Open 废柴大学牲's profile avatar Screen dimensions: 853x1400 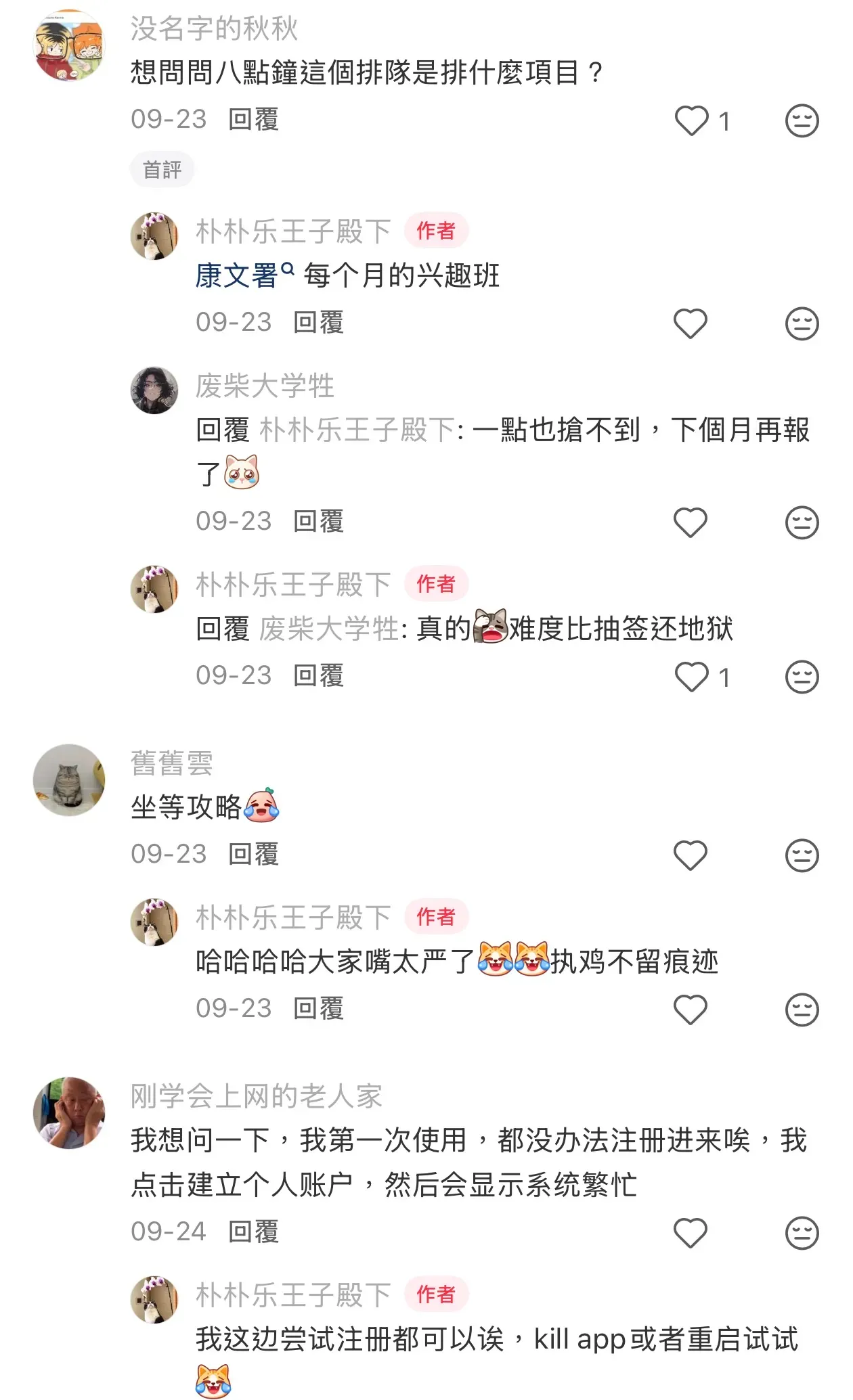click(x=154, y=390)
